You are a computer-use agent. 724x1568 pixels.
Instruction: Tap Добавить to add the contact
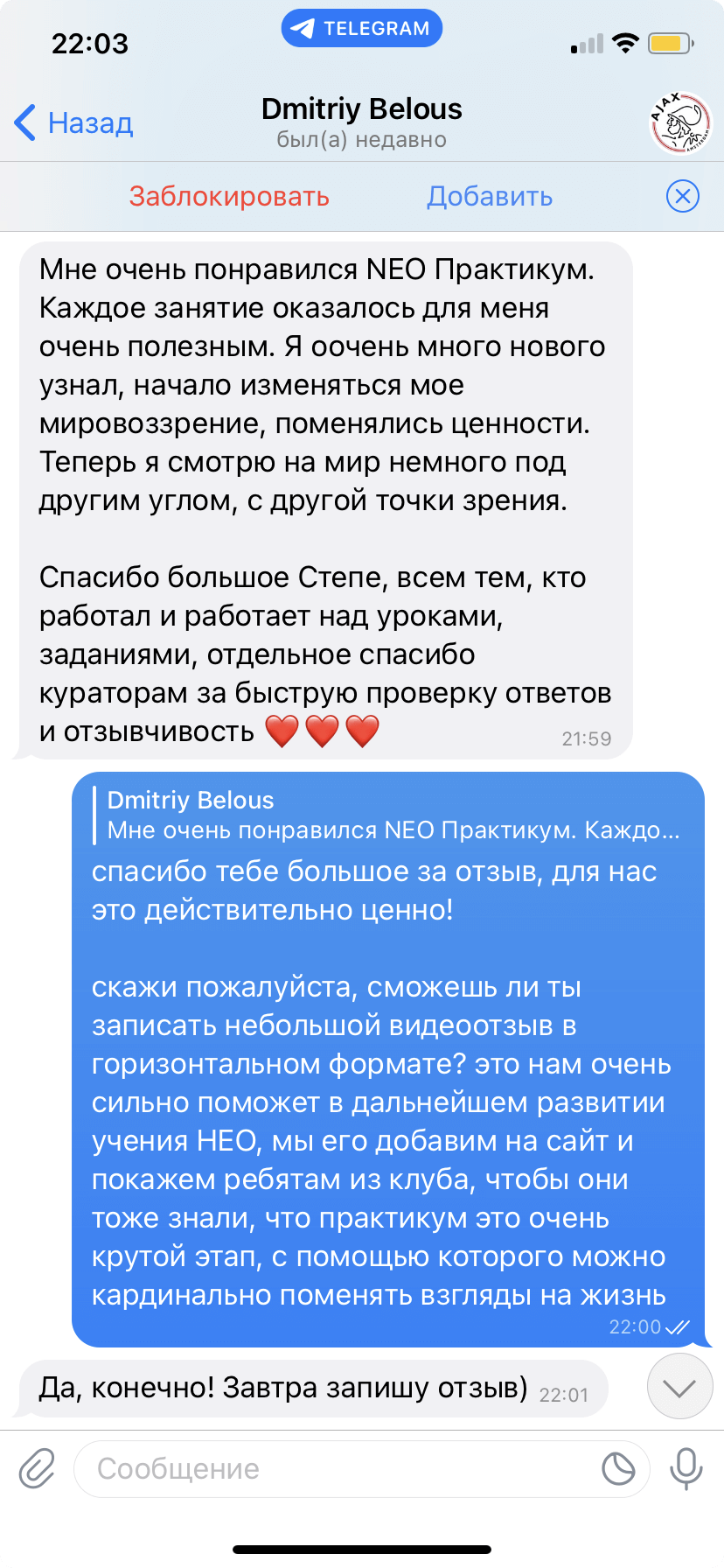tap(490, 197)
